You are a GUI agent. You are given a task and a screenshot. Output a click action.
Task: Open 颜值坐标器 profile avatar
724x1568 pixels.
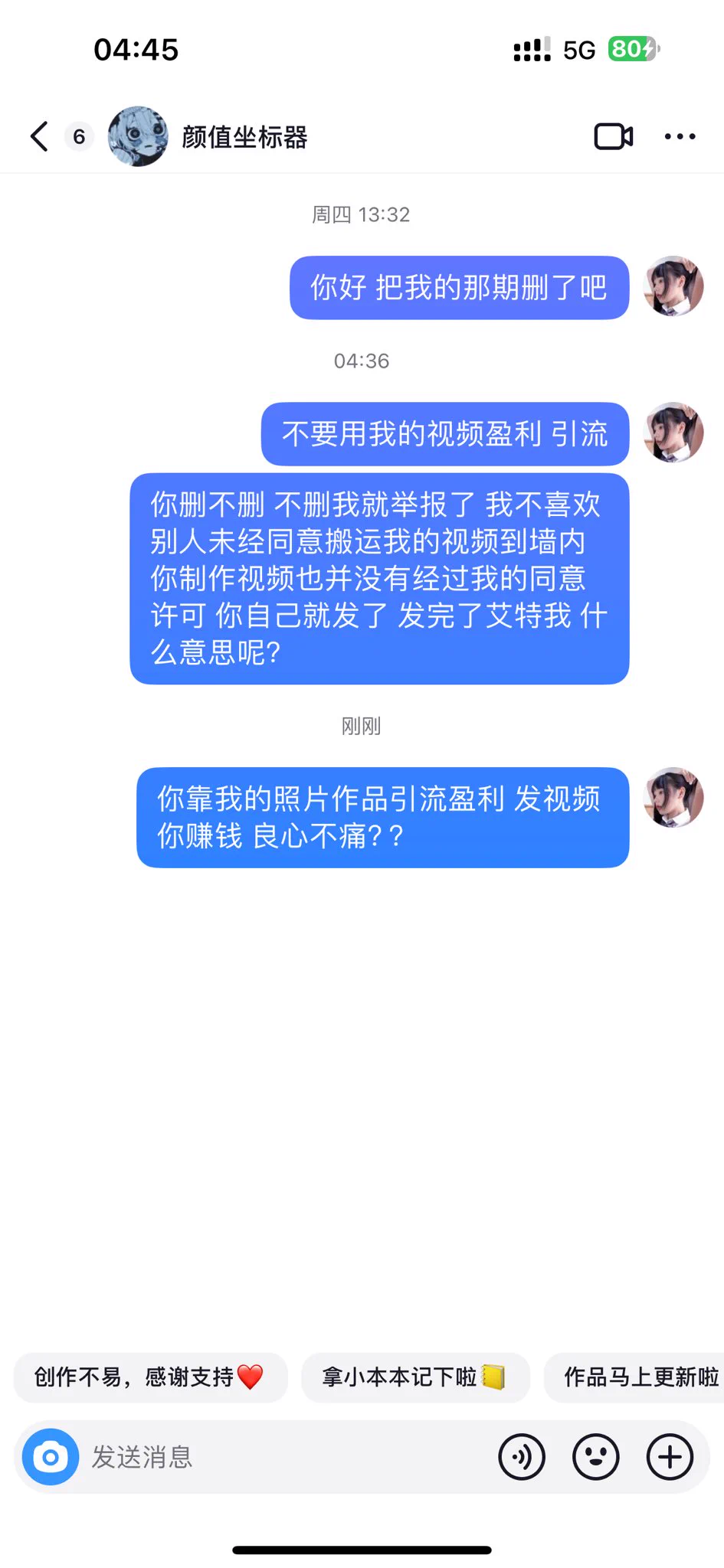click(x=138, y=137)
